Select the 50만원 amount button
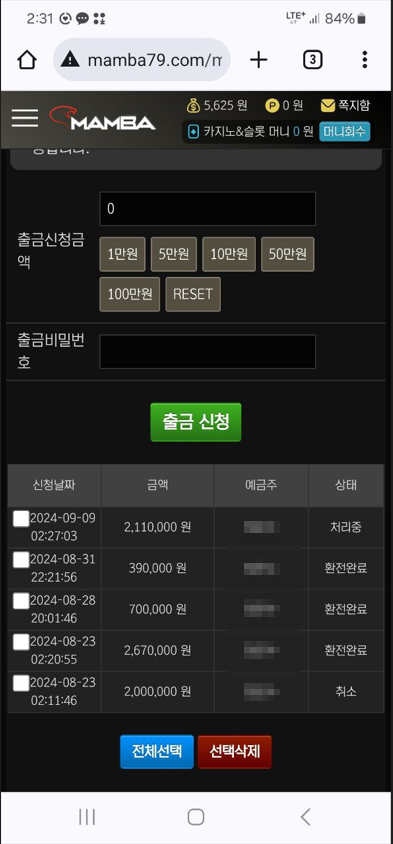 287,254
